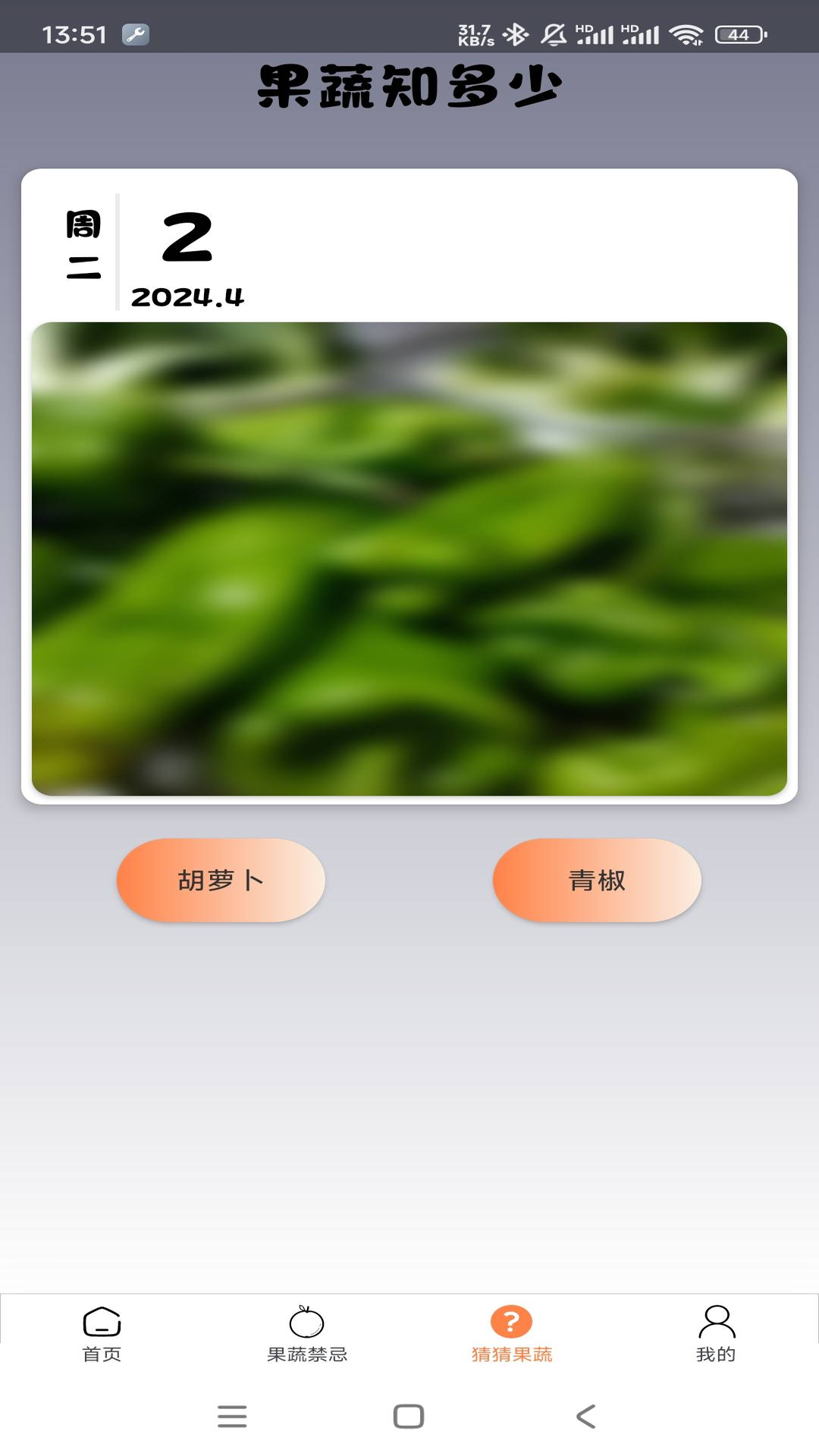This screenshot has height=1456, width=819.
Task: Tap the Bluetooth status icon
Action: click(x=516, y=33)
